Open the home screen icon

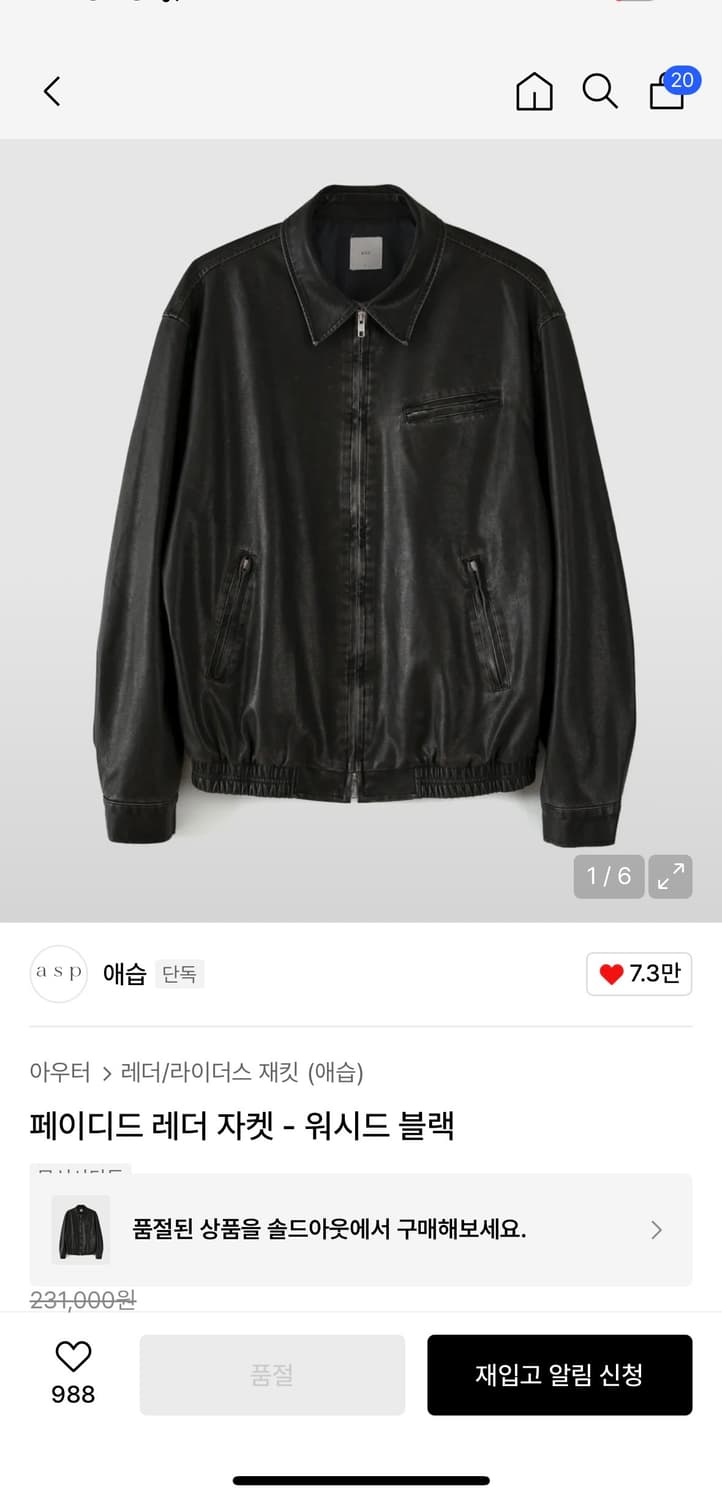coord(533,91)
